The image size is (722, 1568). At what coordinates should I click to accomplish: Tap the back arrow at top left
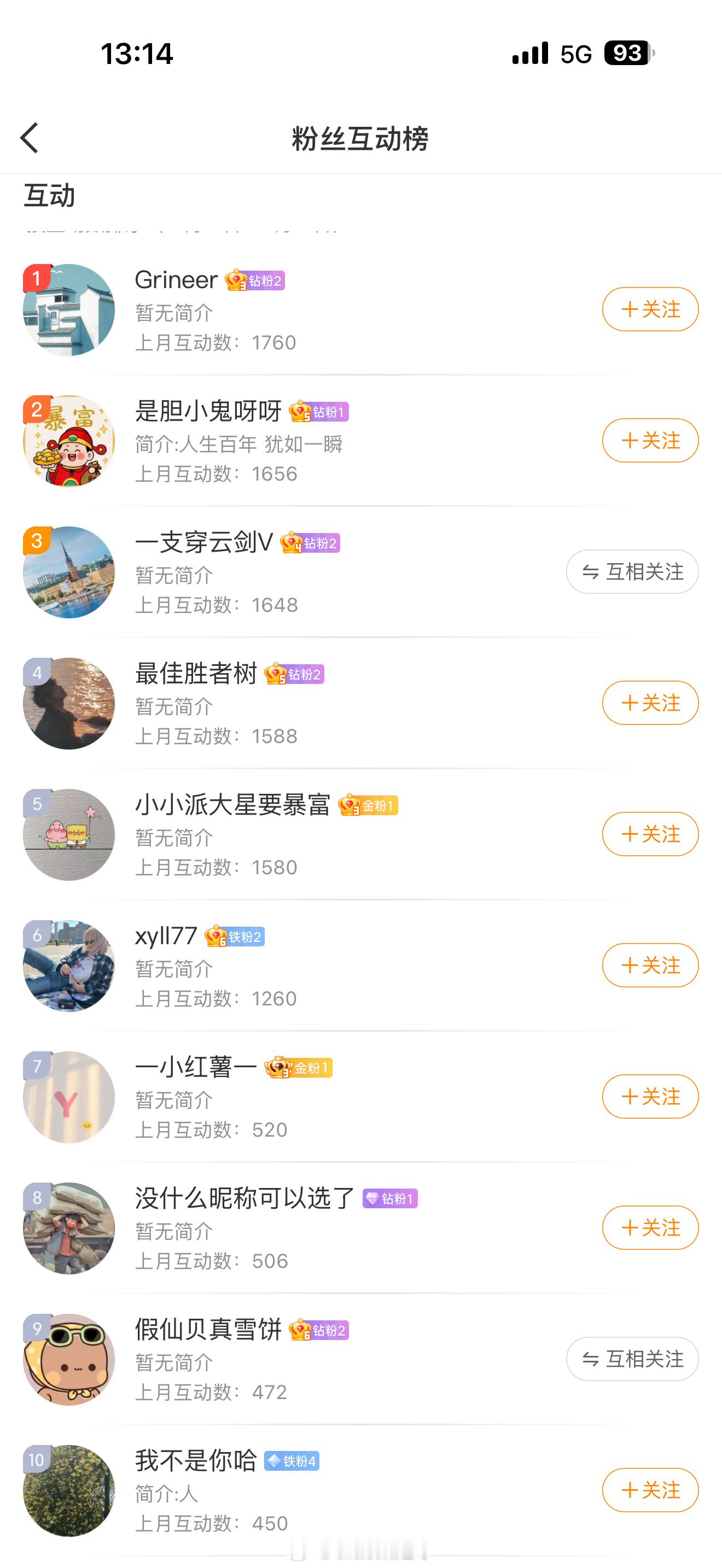pyautogui.click(x=28, y=139)
